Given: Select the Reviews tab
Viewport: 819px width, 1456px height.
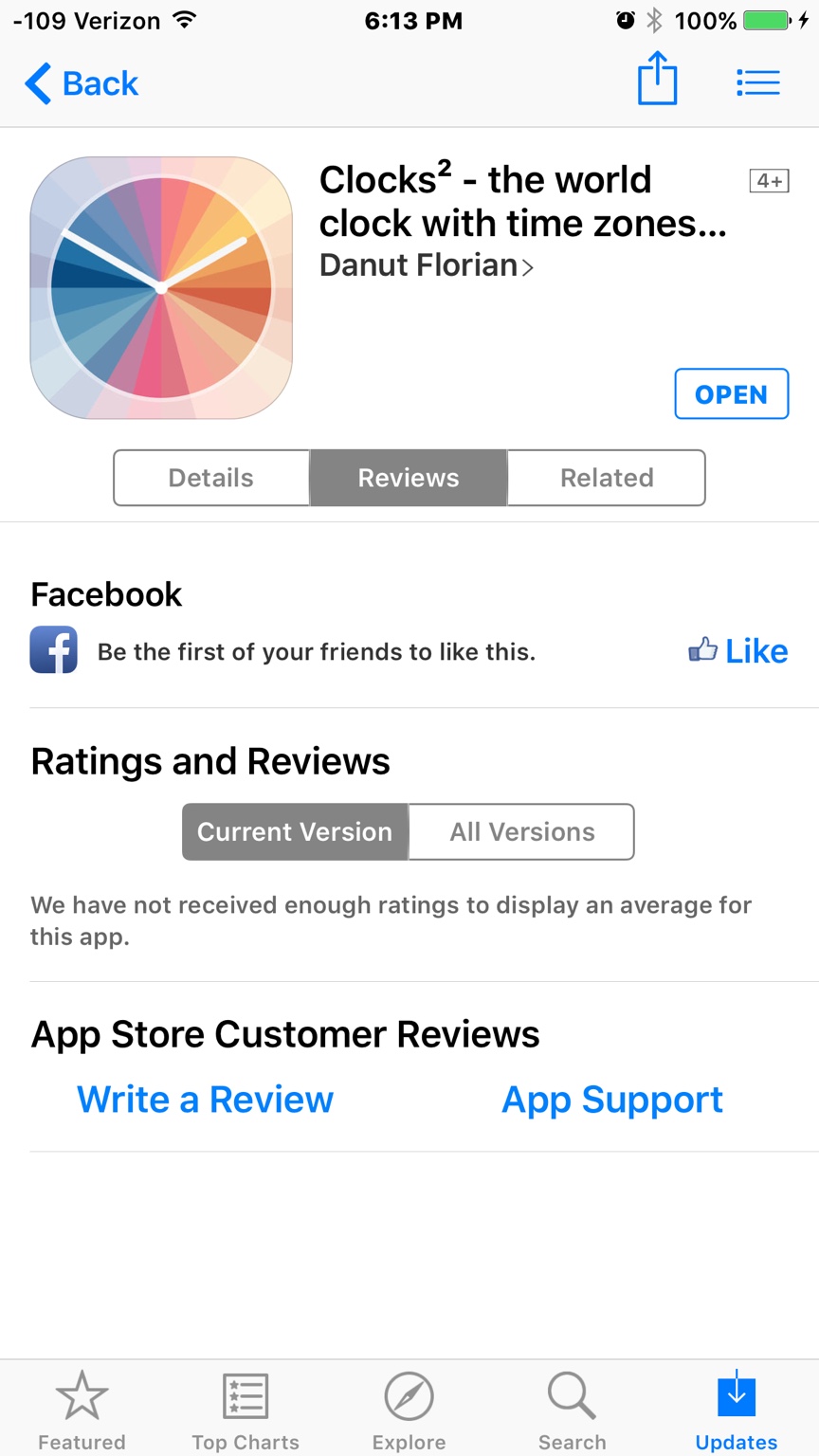Looking at the screenshot, I should [x=409, y=478].
